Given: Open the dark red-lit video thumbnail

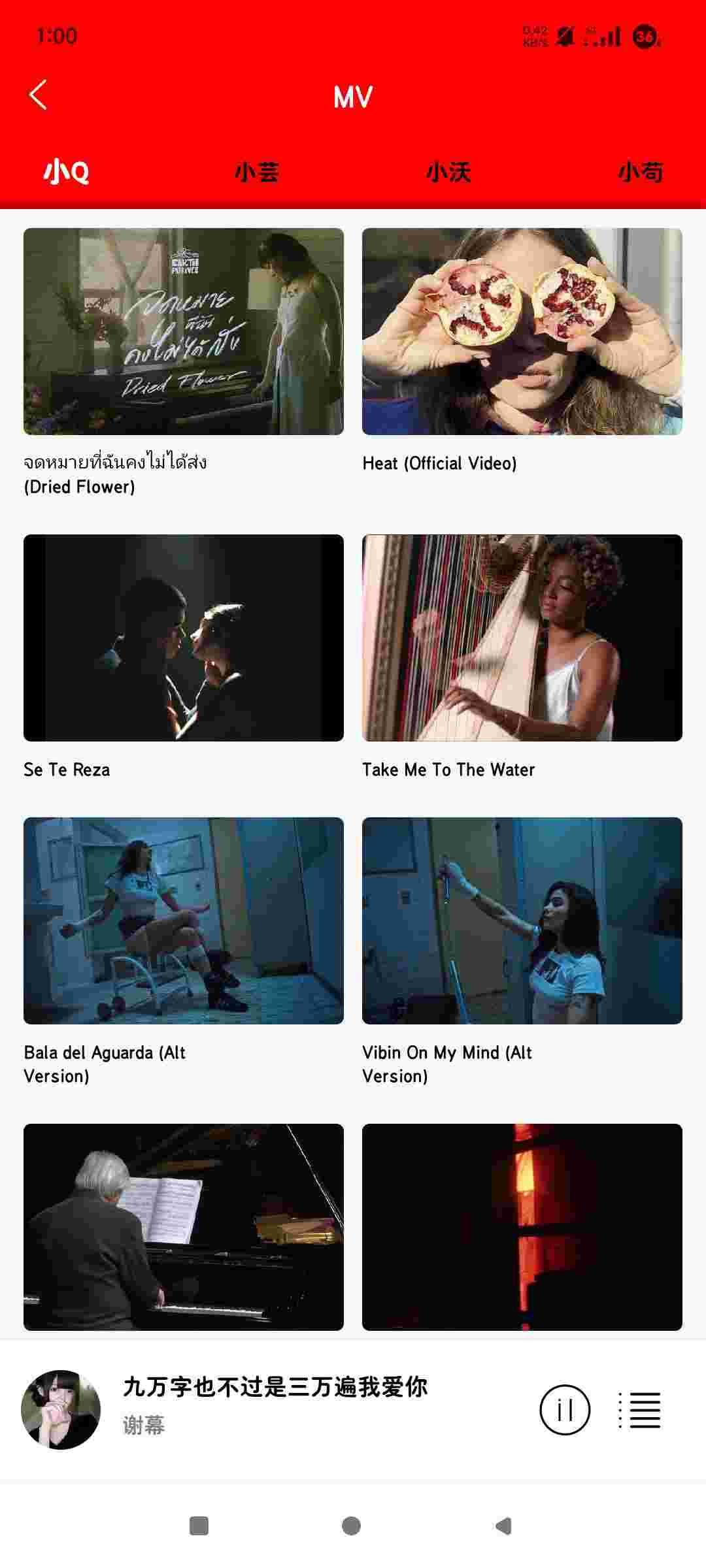Looking at the screenshot, I should [x=522, y=1227].
